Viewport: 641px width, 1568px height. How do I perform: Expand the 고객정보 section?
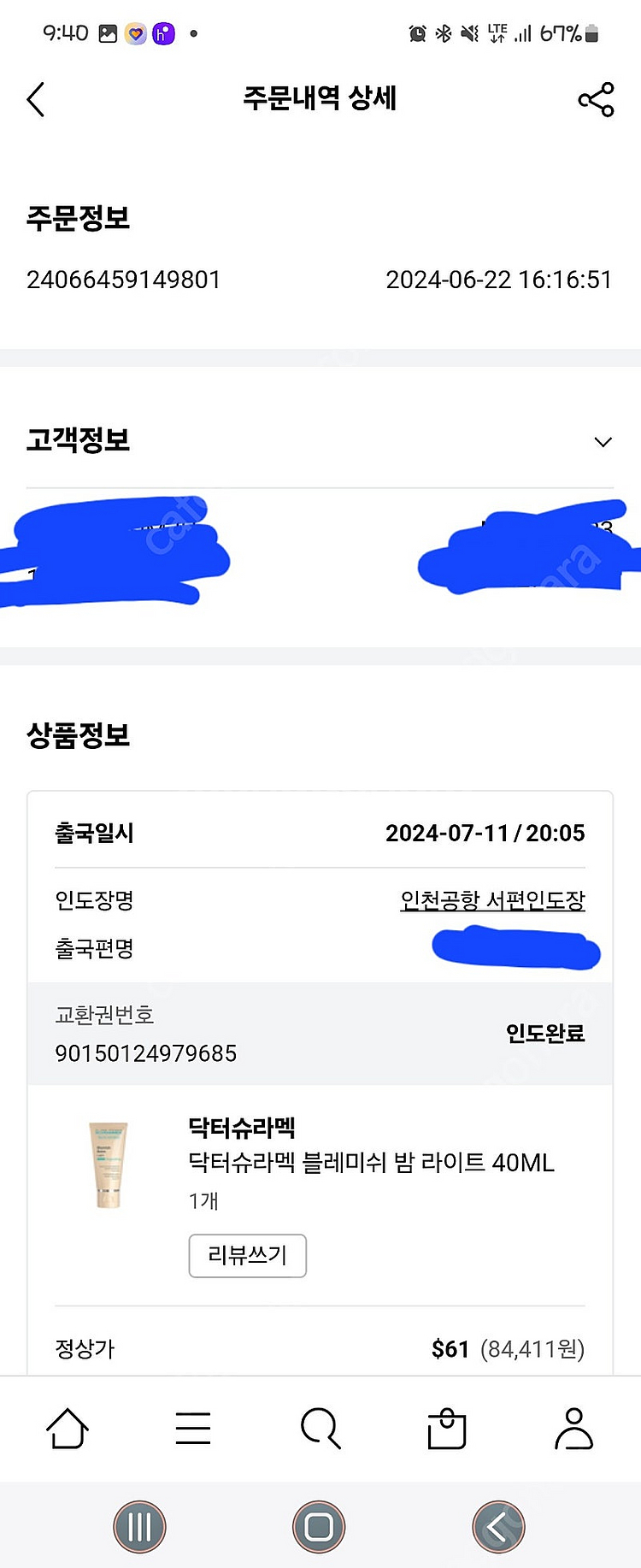[603, 442]
